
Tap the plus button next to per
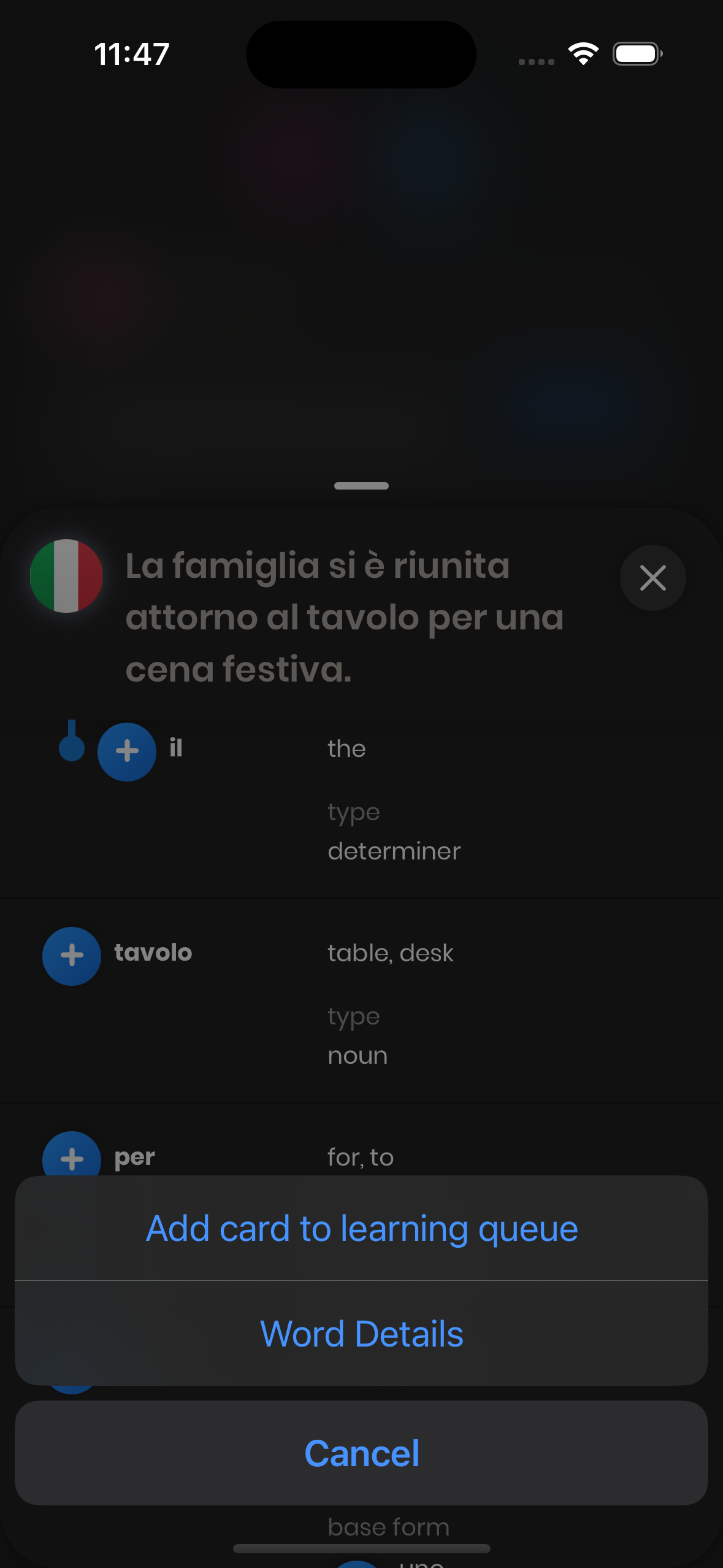pos(72,1156)
